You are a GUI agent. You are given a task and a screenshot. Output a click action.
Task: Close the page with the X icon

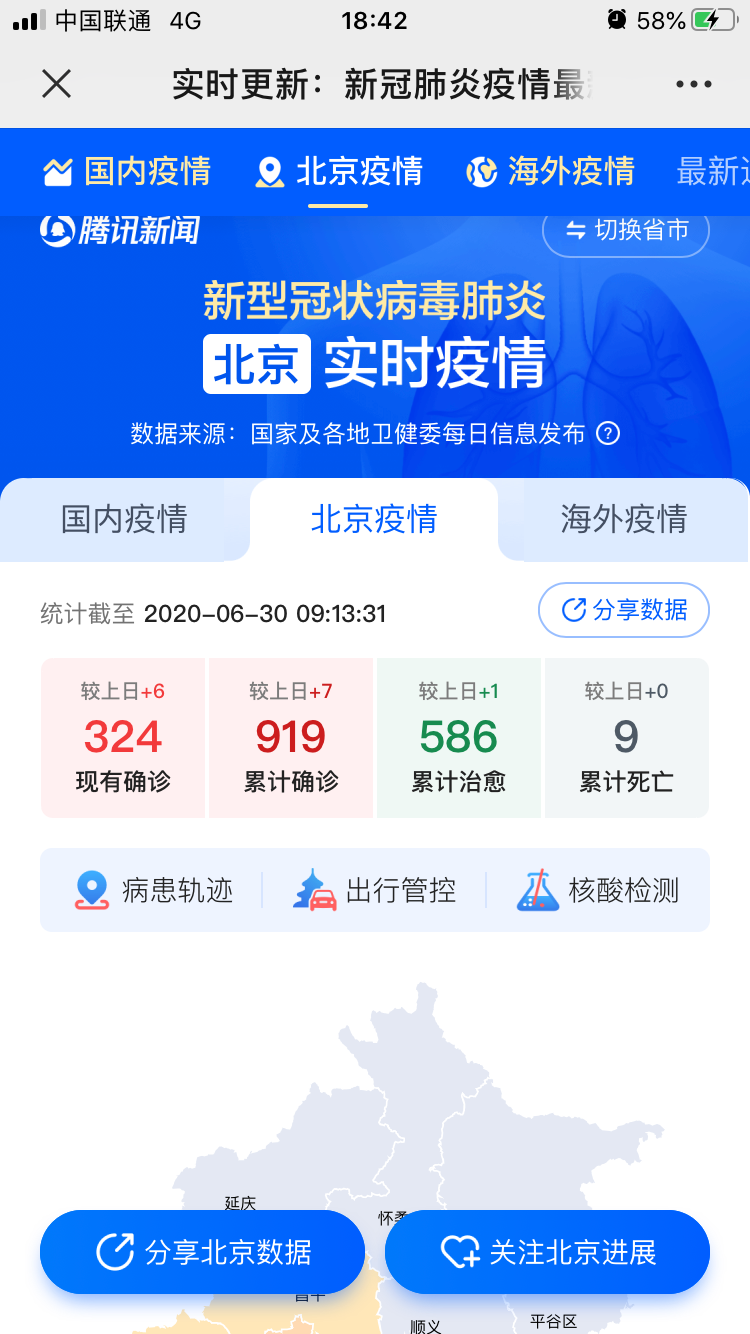point(57,84)
